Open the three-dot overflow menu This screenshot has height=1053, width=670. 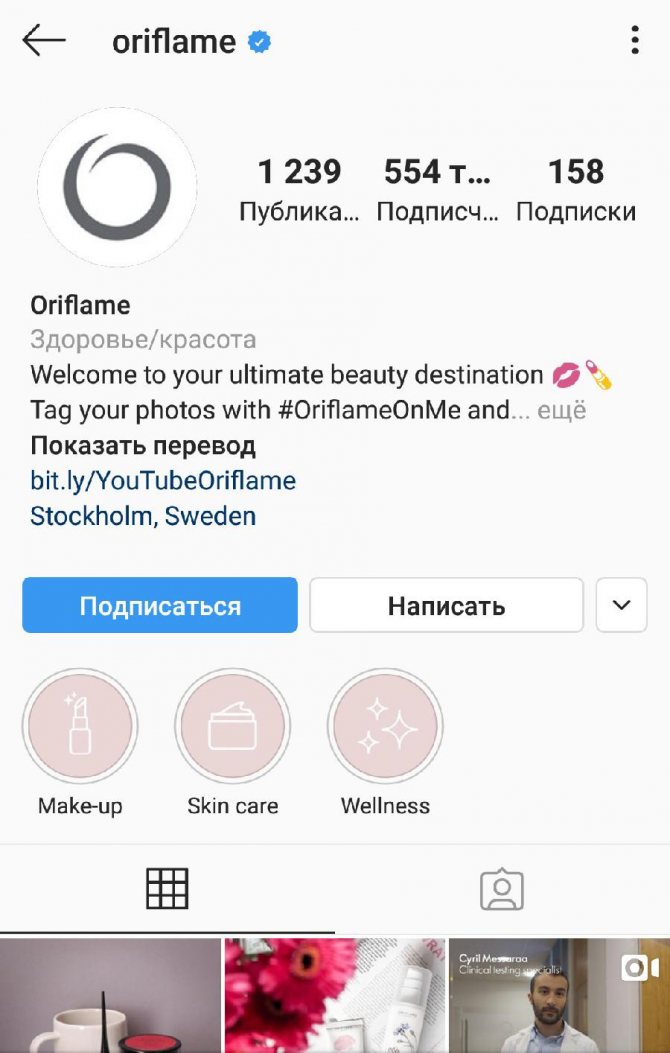pos(634,41)
